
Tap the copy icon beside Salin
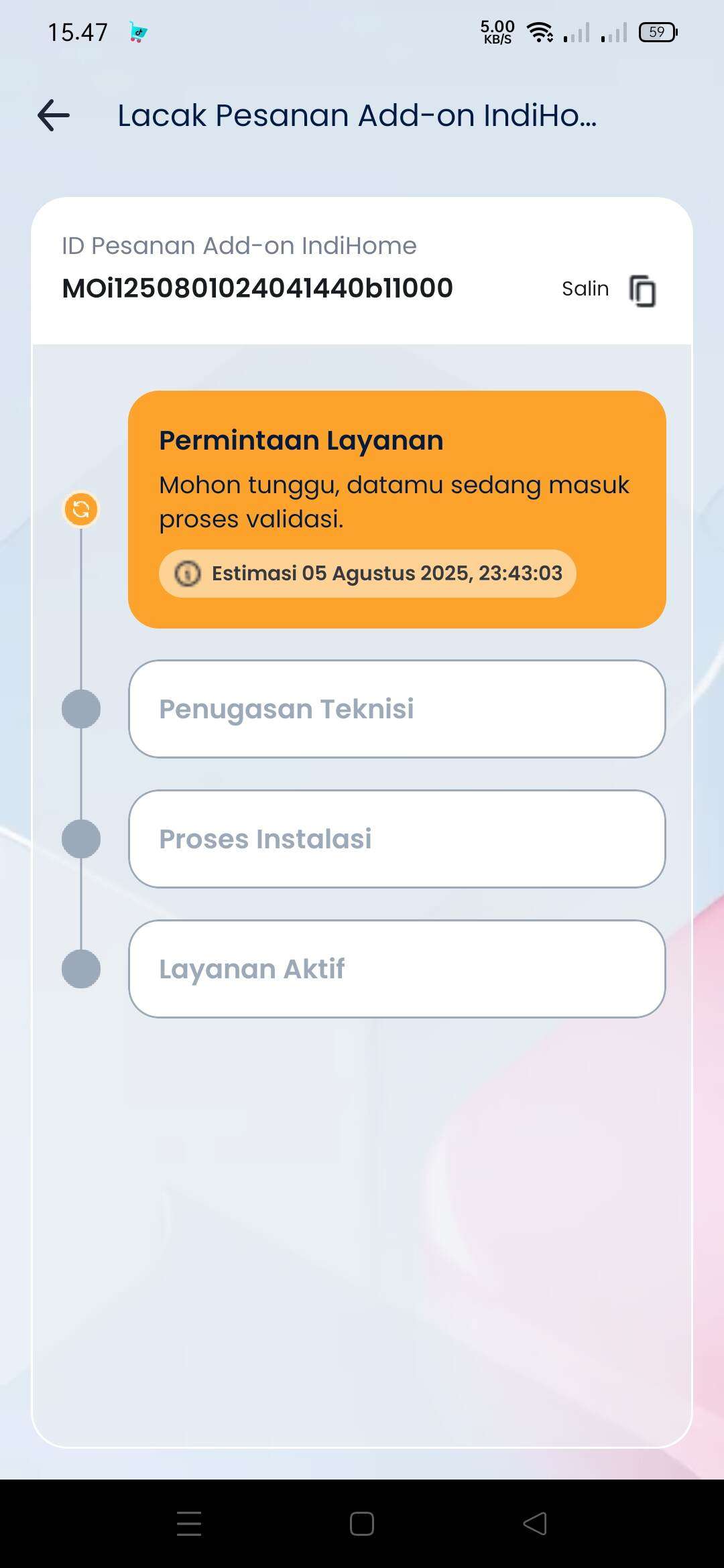click(x=643, y=289)
